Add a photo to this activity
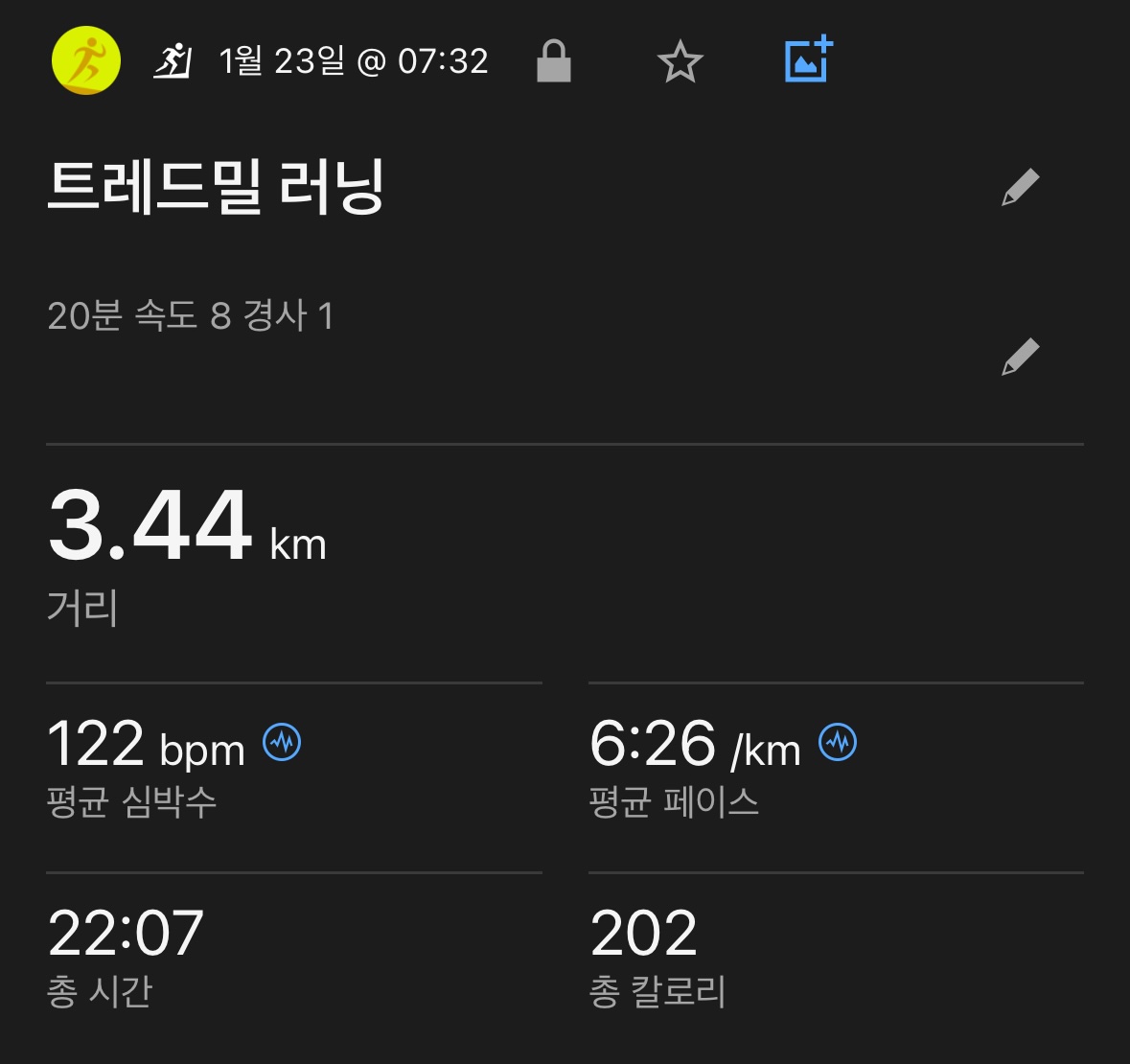The height and width of the screenshot is (1064, 1130). click(808, 60)
